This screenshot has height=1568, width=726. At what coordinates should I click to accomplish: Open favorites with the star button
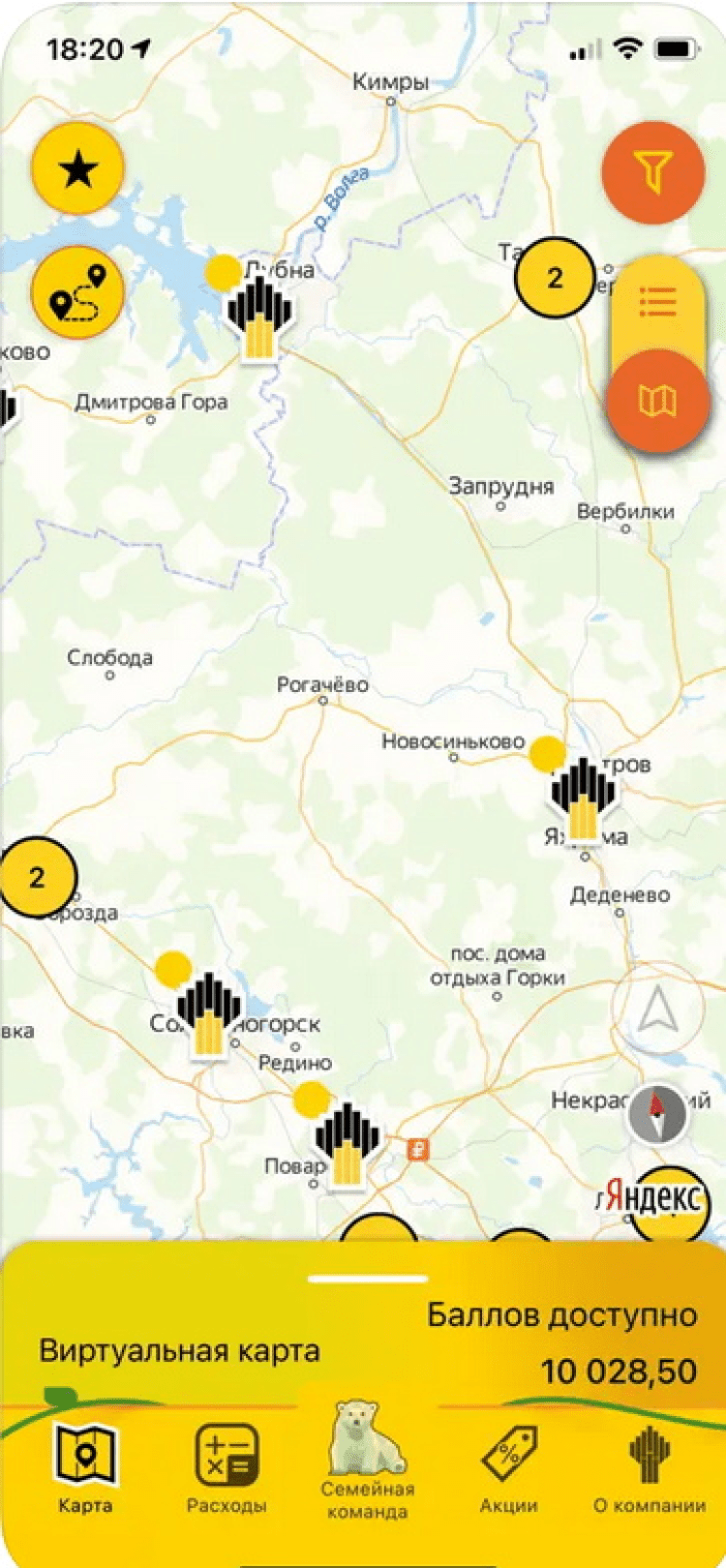77,169
